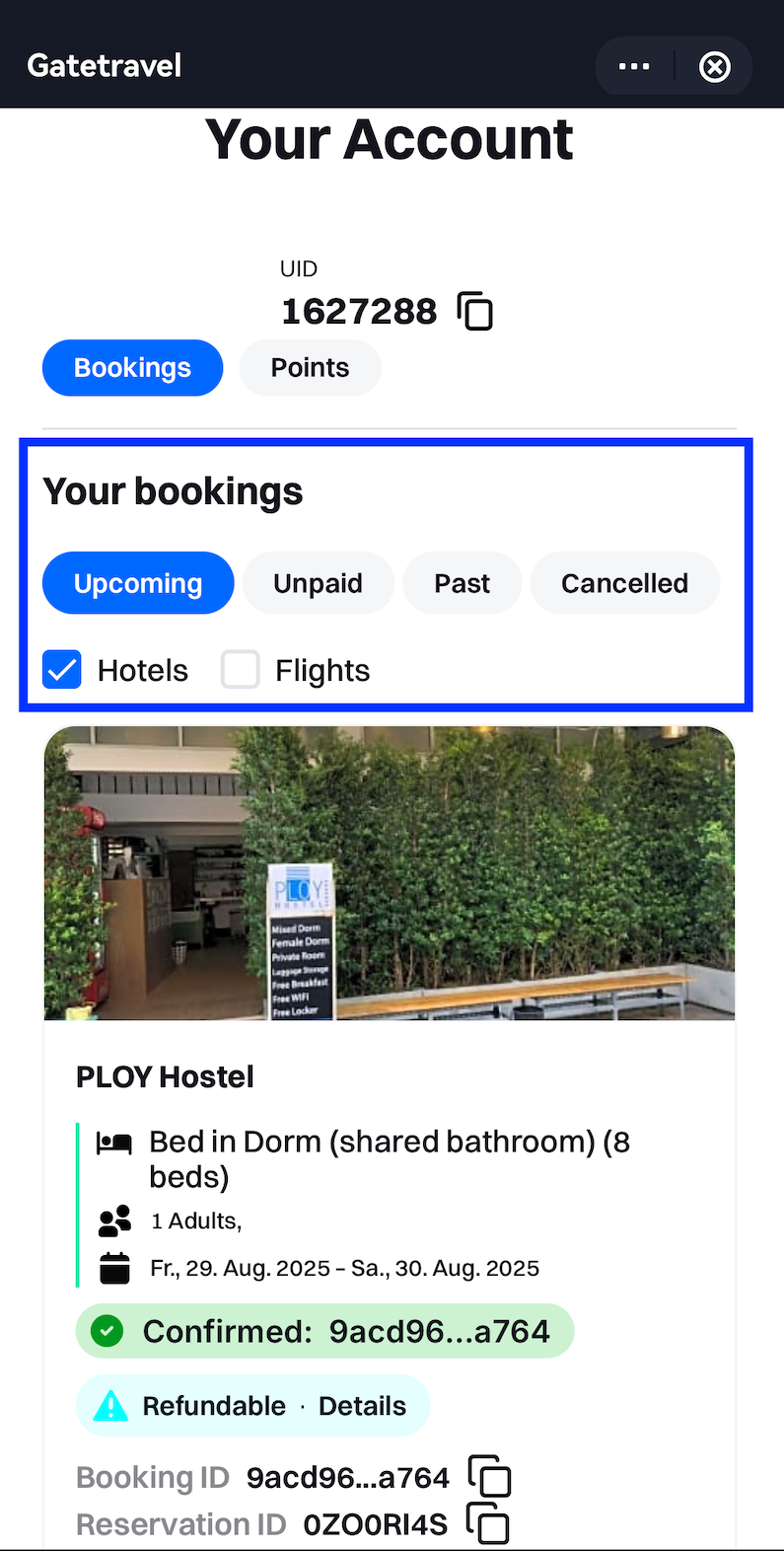This screenshot has height=1551, width=784.
Task: Select the Bookings tab
Action: [x=132, y=368]
